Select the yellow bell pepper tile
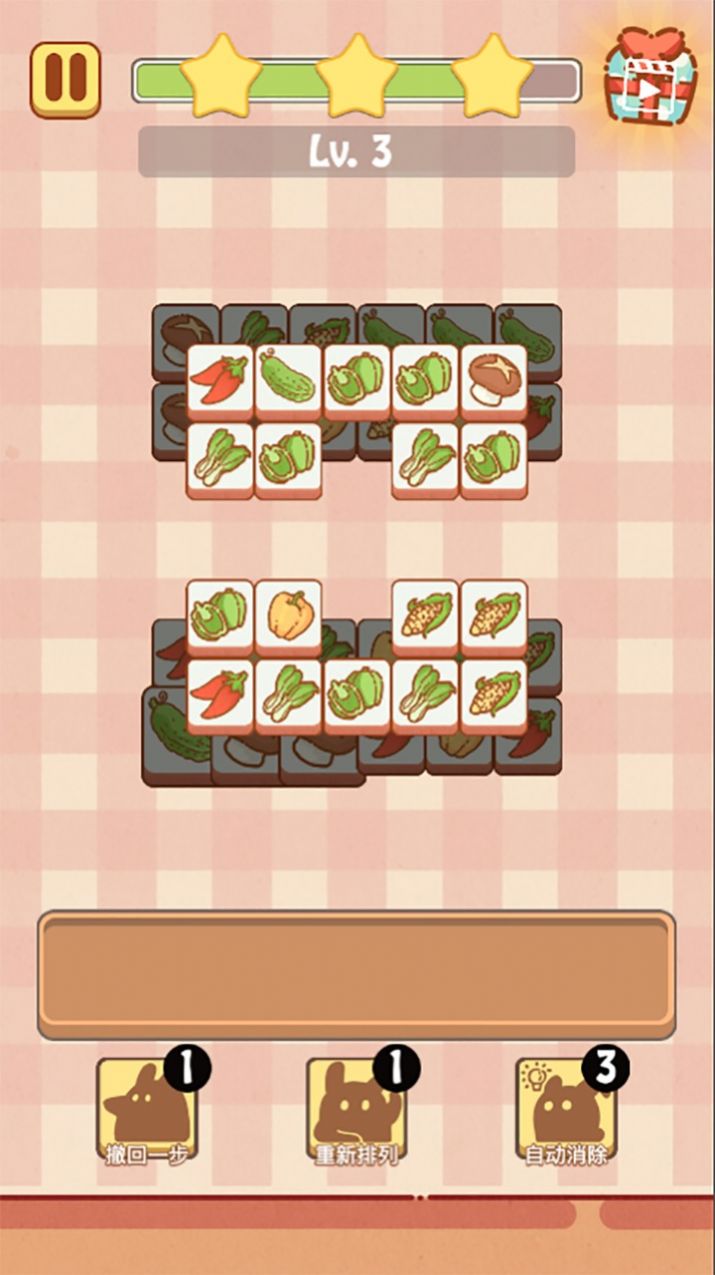The width and height of the screenshot is (715, 1275). tap(288, 613)
